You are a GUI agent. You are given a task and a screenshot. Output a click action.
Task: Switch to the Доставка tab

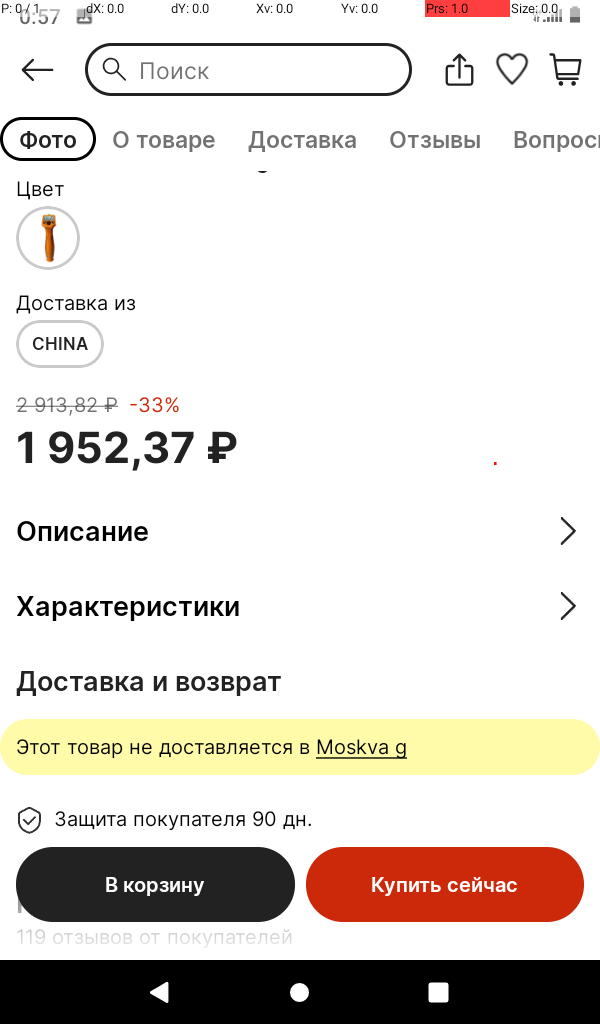coord(302,140)
